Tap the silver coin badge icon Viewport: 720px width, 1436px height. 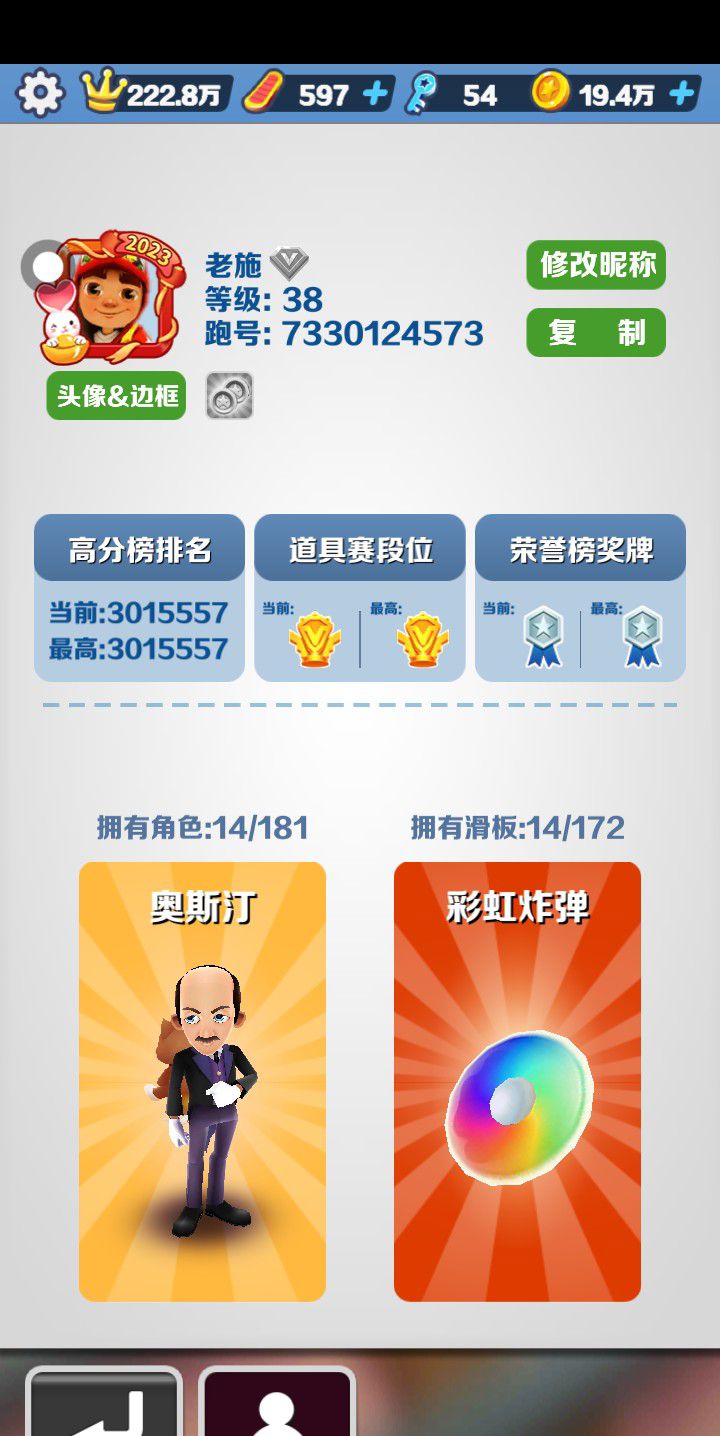click(229, 396)
